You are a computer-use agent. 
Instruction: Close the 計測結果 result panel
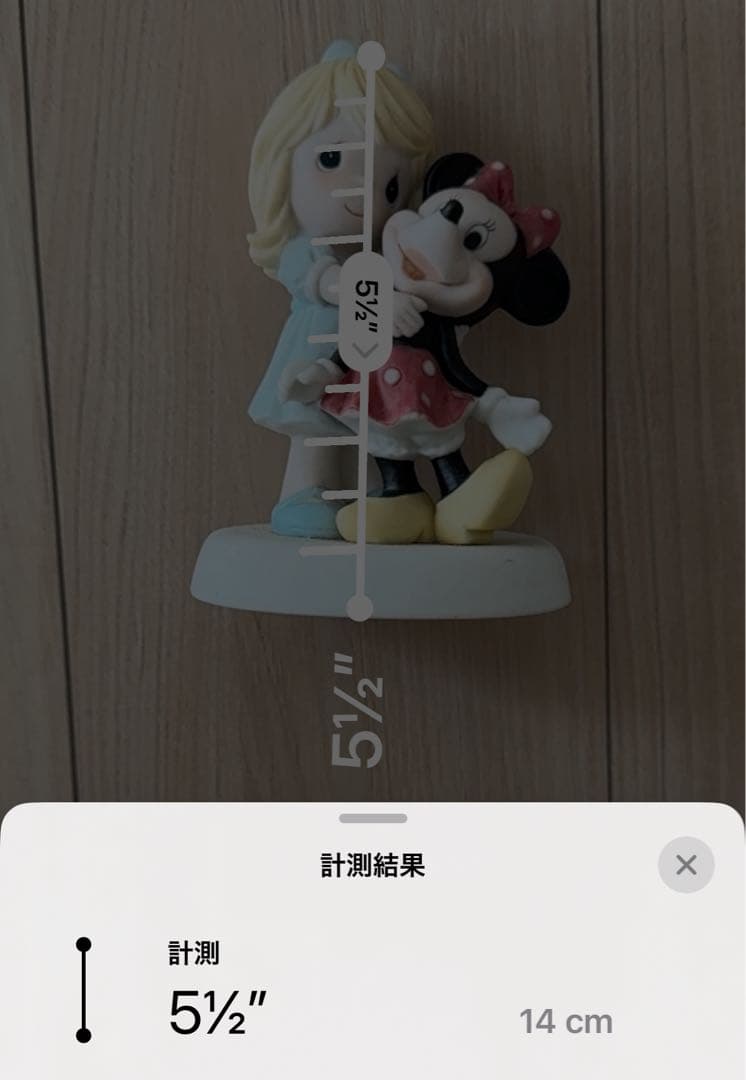[x=686, y=865]
